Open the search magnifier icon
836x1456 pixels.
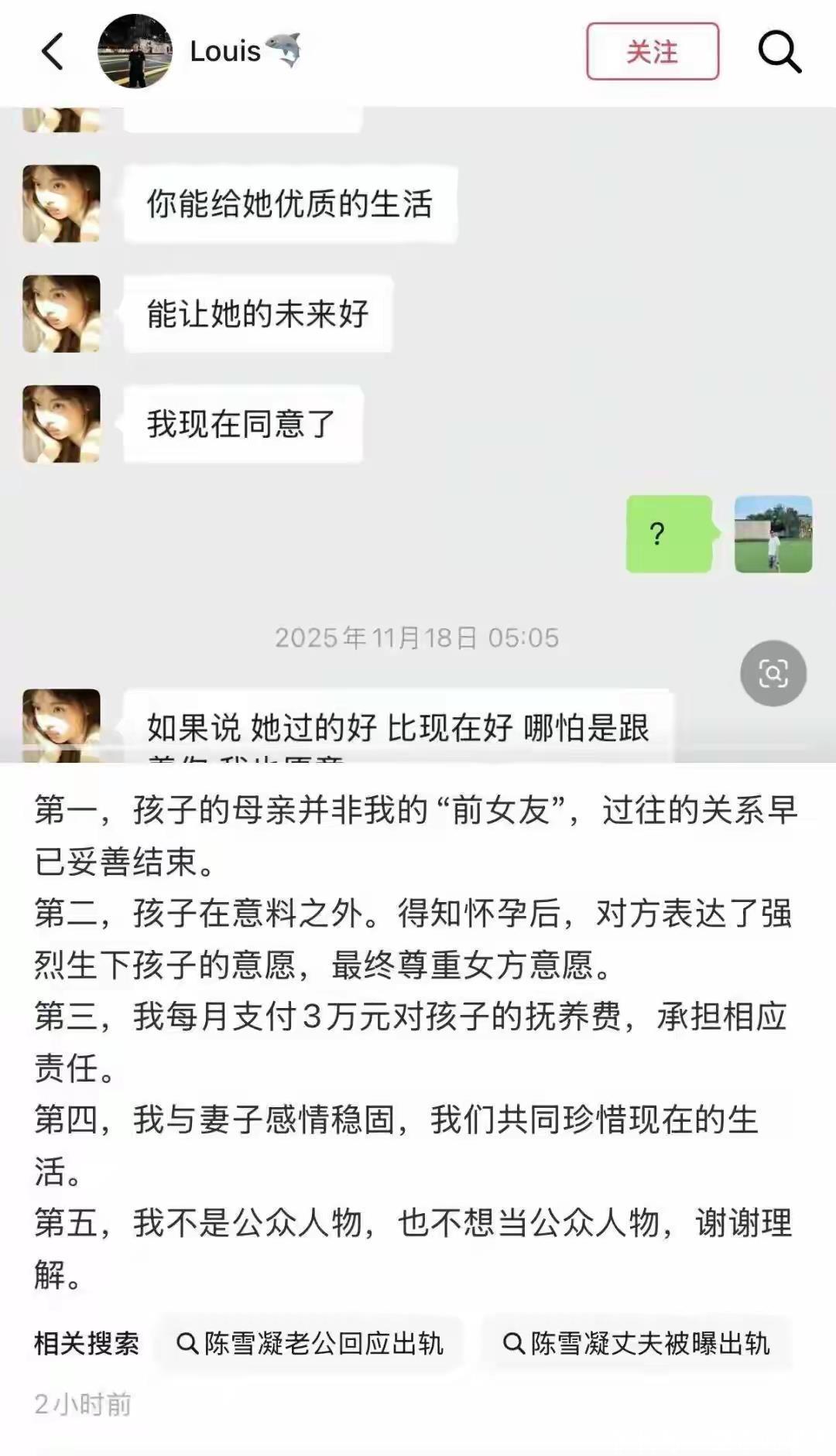tap(779, 52)
